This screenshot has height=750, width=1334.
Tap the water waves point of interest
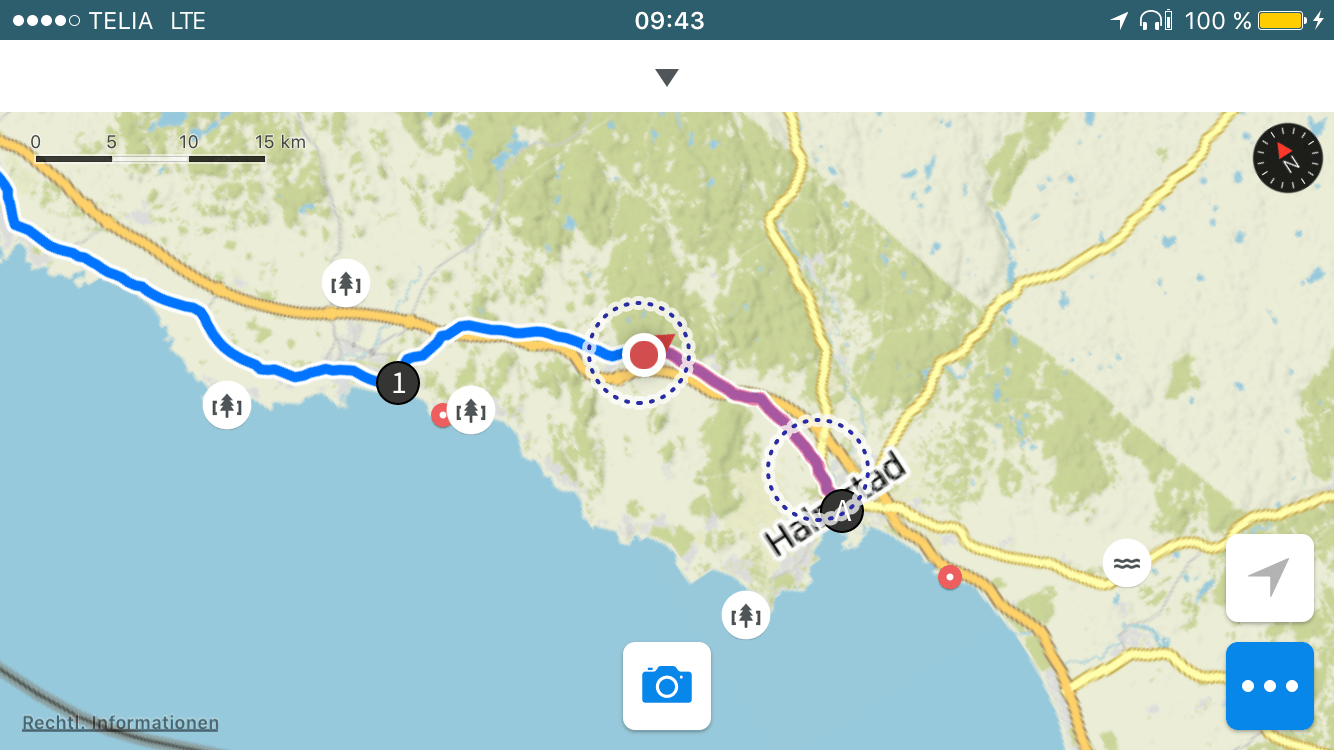[1127, 563]
